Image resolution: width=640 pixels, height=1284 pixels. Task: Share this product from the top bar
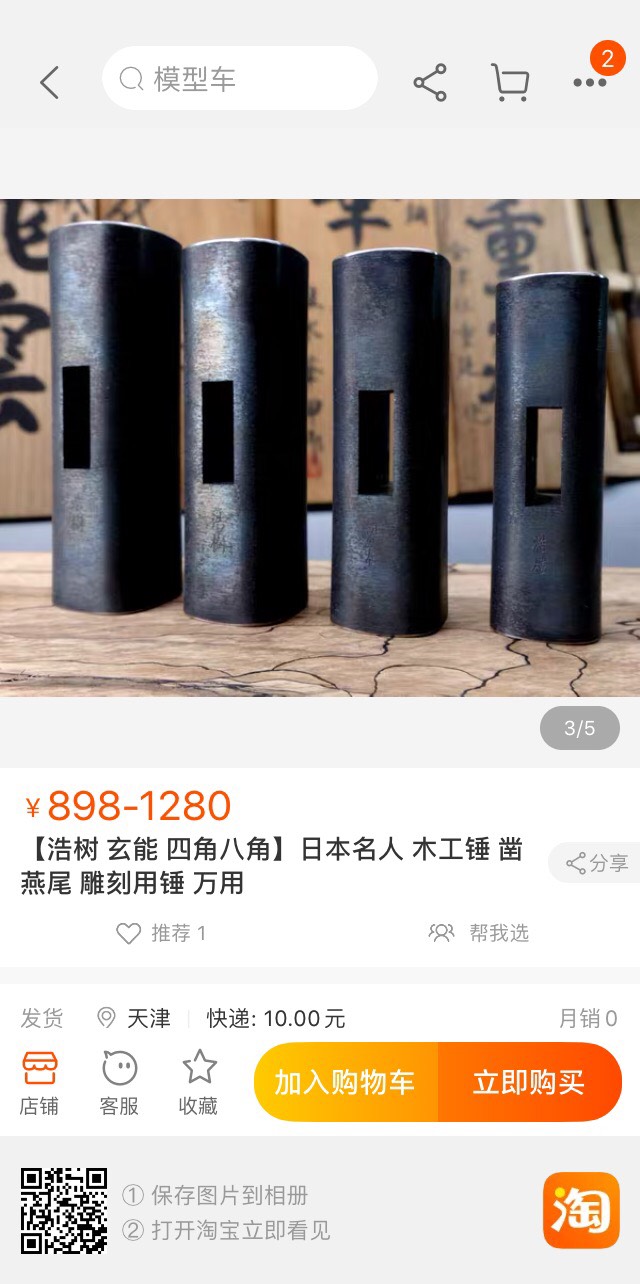(430, 82)
